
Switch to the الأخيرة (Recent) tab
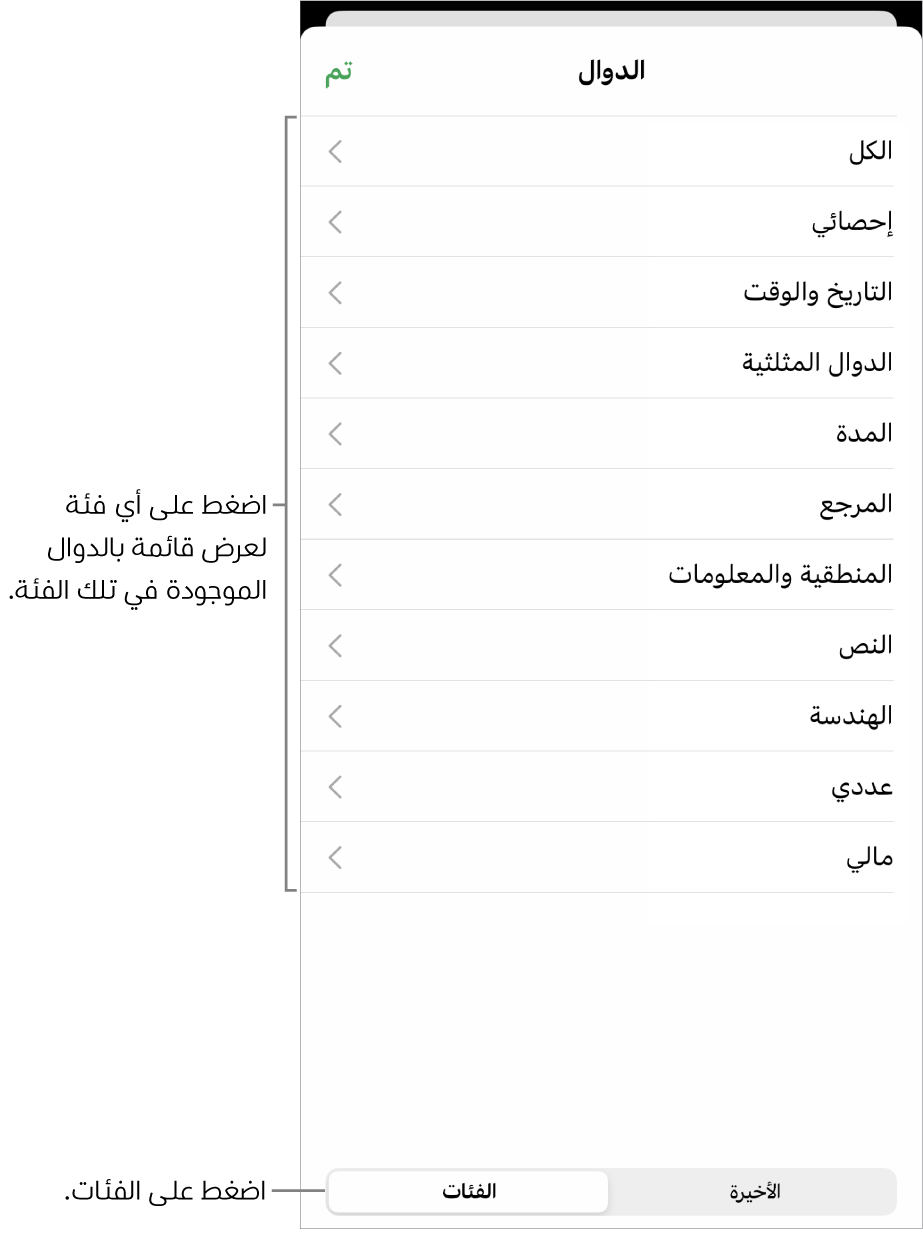(x=754, y=1192)
